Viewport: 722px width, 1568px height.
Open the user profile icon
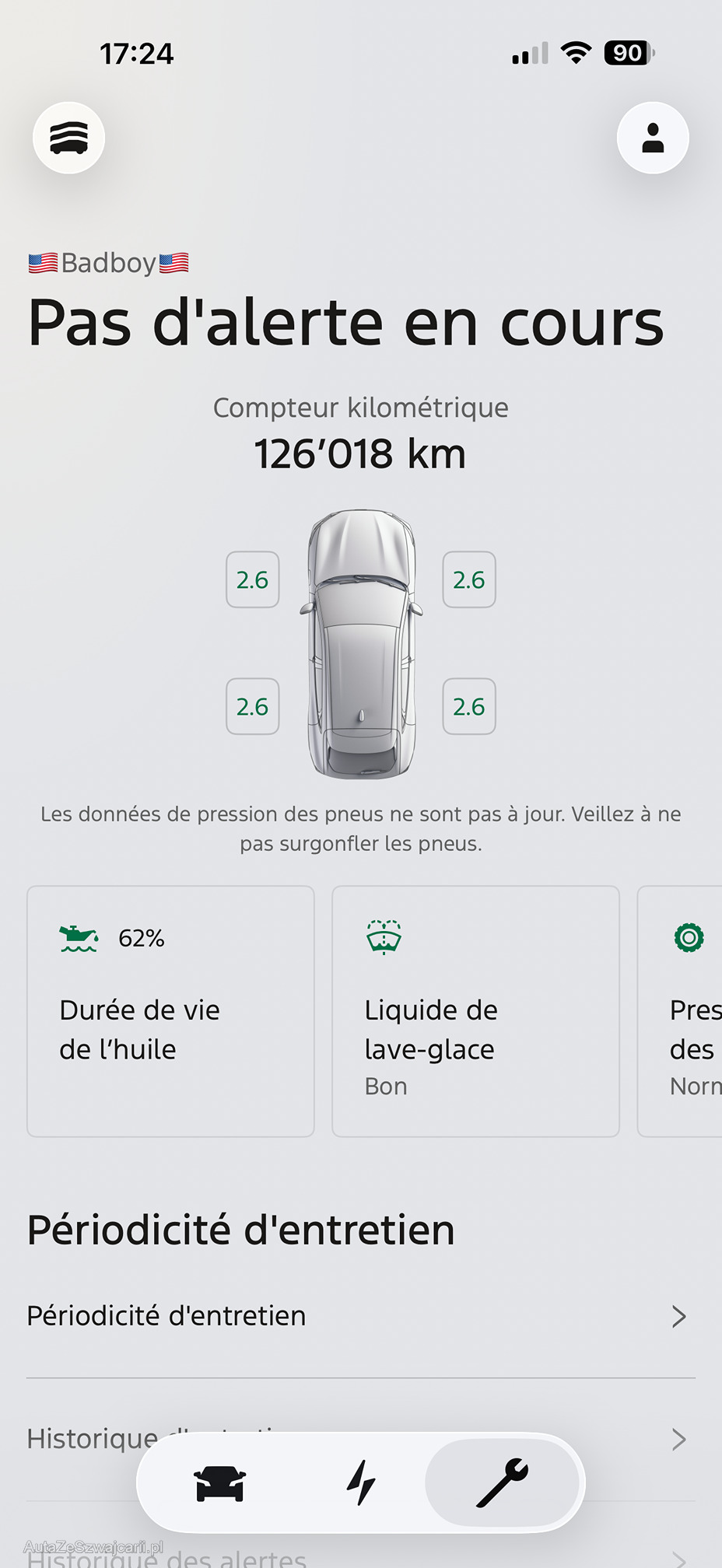pos(653,138)
